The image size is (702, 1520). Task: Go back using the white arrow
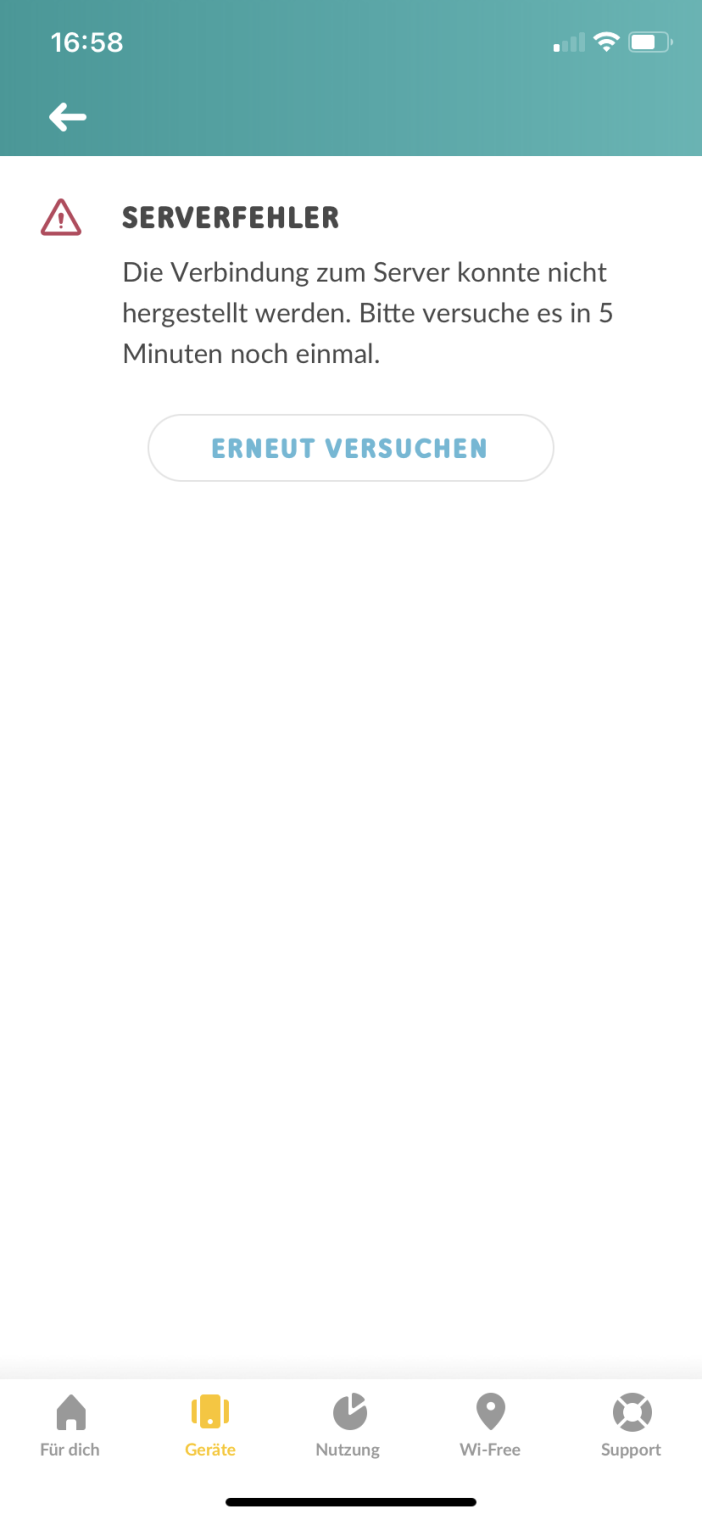pyautogui.click(x=68, y=117)
